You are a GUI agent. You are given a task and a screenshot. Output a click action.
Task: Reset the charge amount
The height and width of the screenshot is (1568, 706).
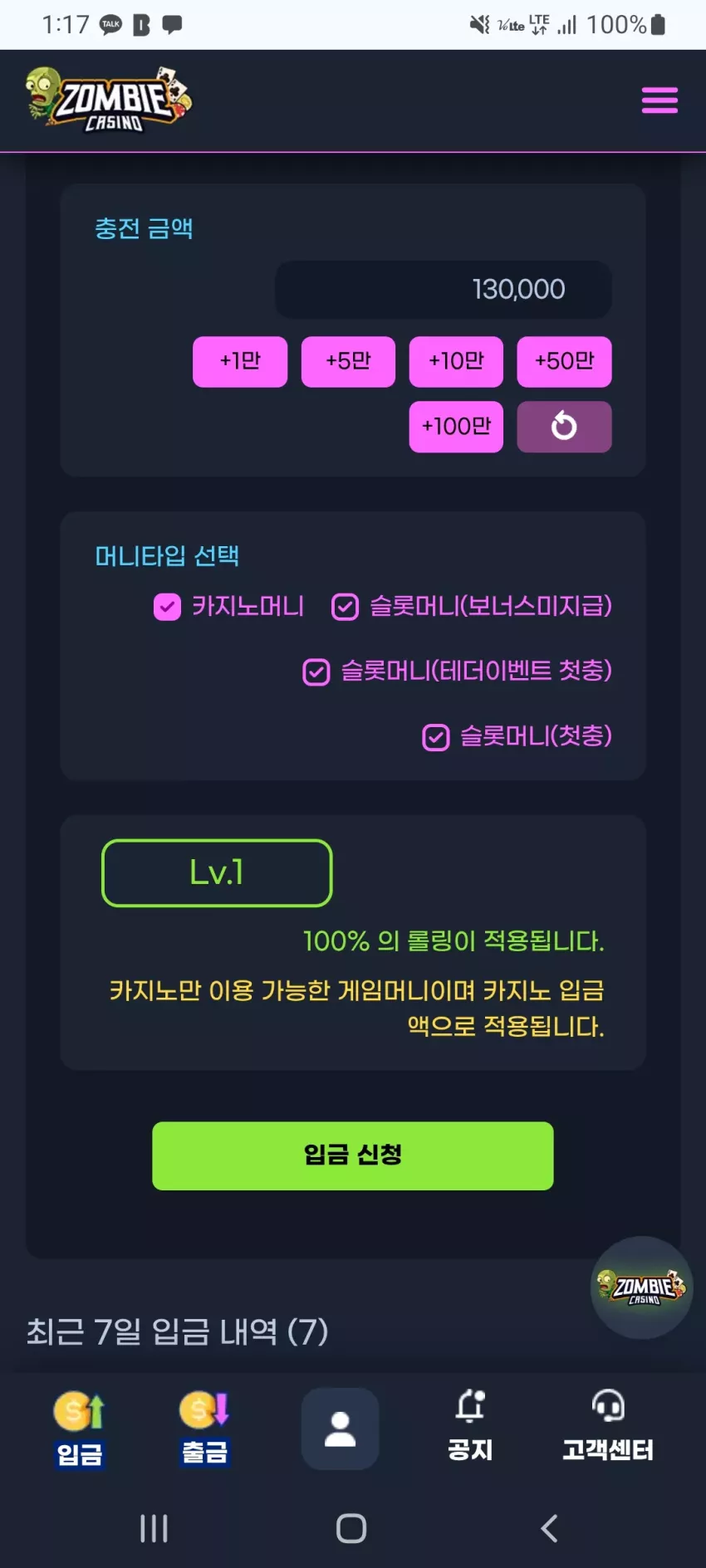point(564,427)
